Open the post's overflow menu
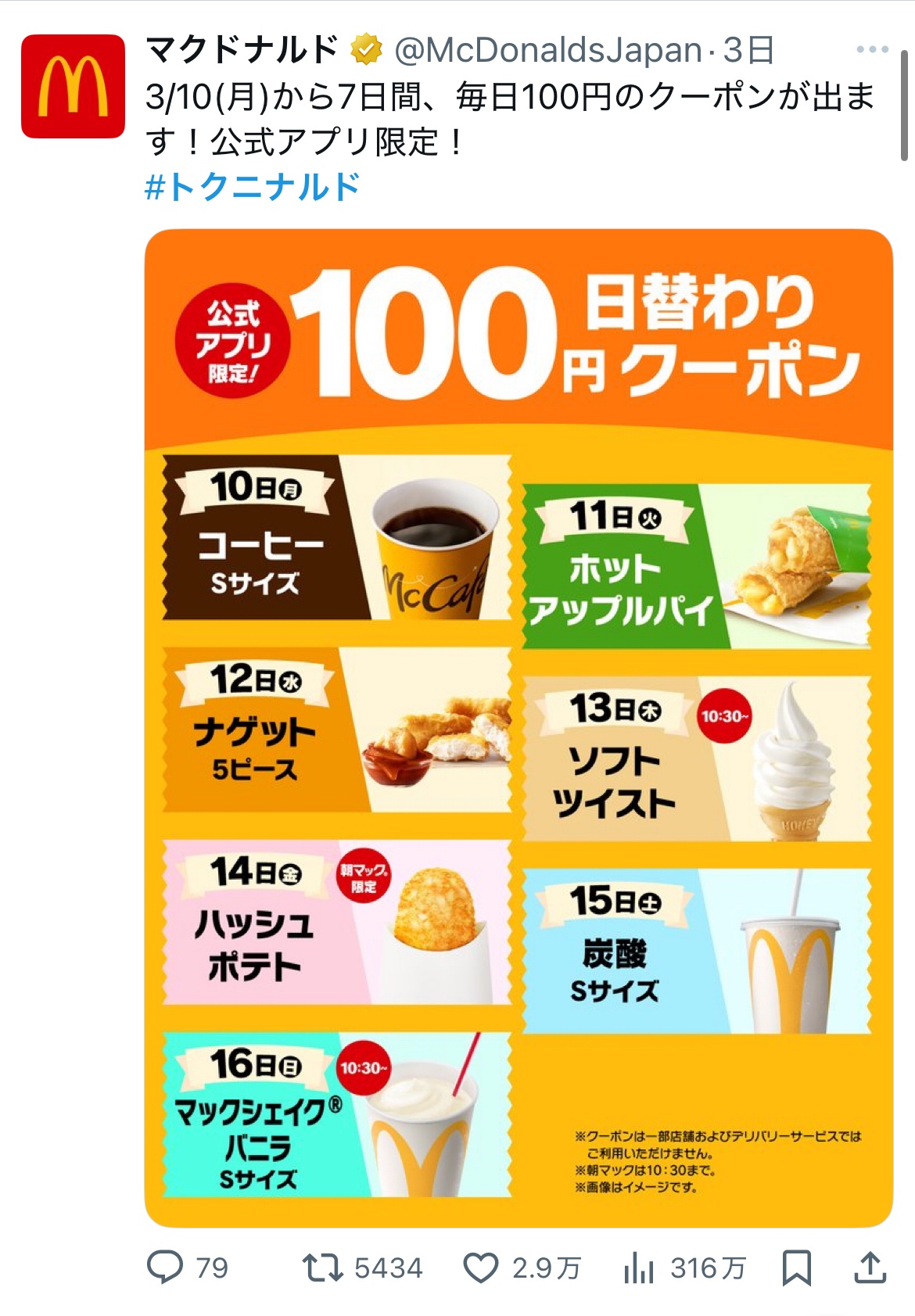This screenshot has height=1316, width=915. pyautogui.click(x=872, y=50)
